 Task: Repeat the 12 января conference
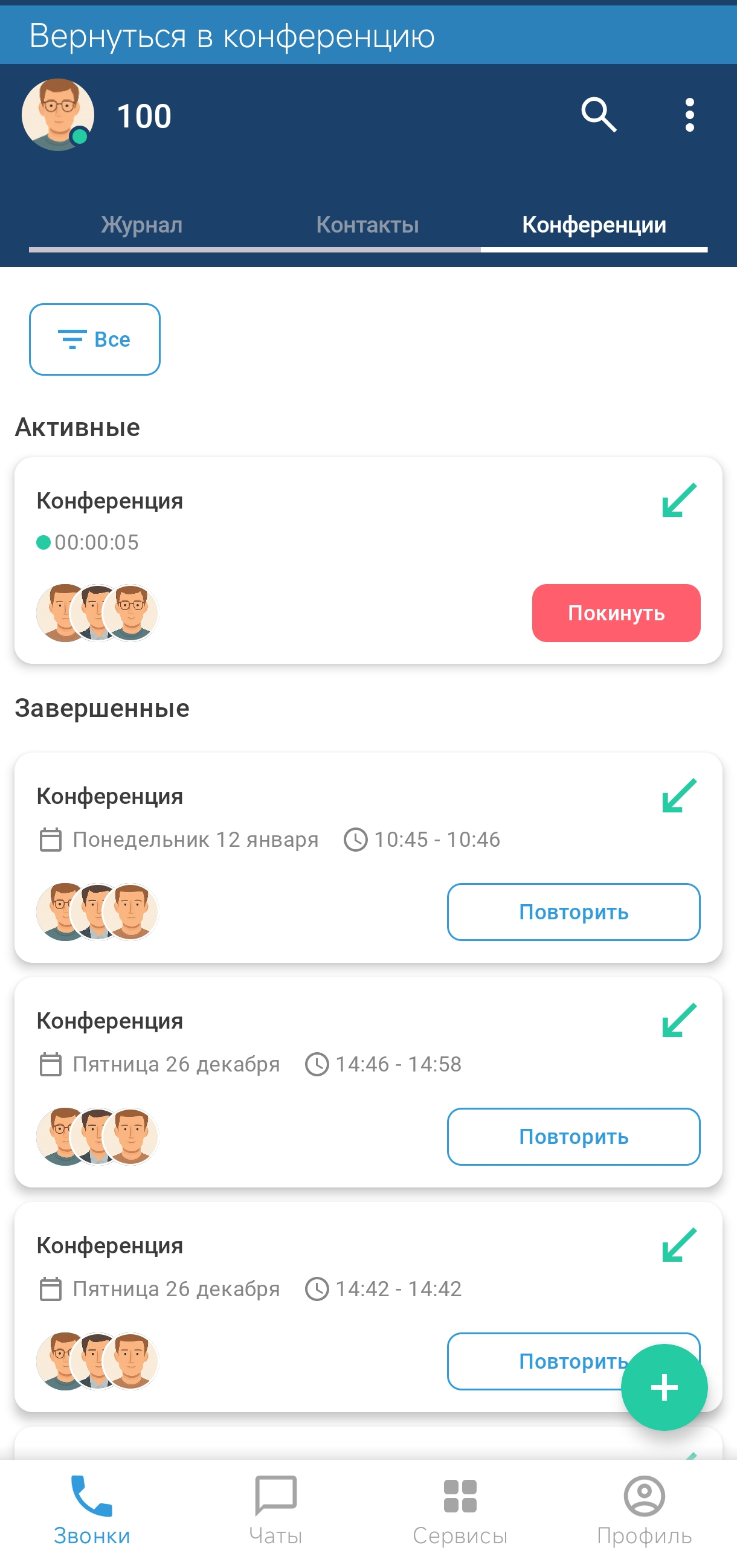573,912
